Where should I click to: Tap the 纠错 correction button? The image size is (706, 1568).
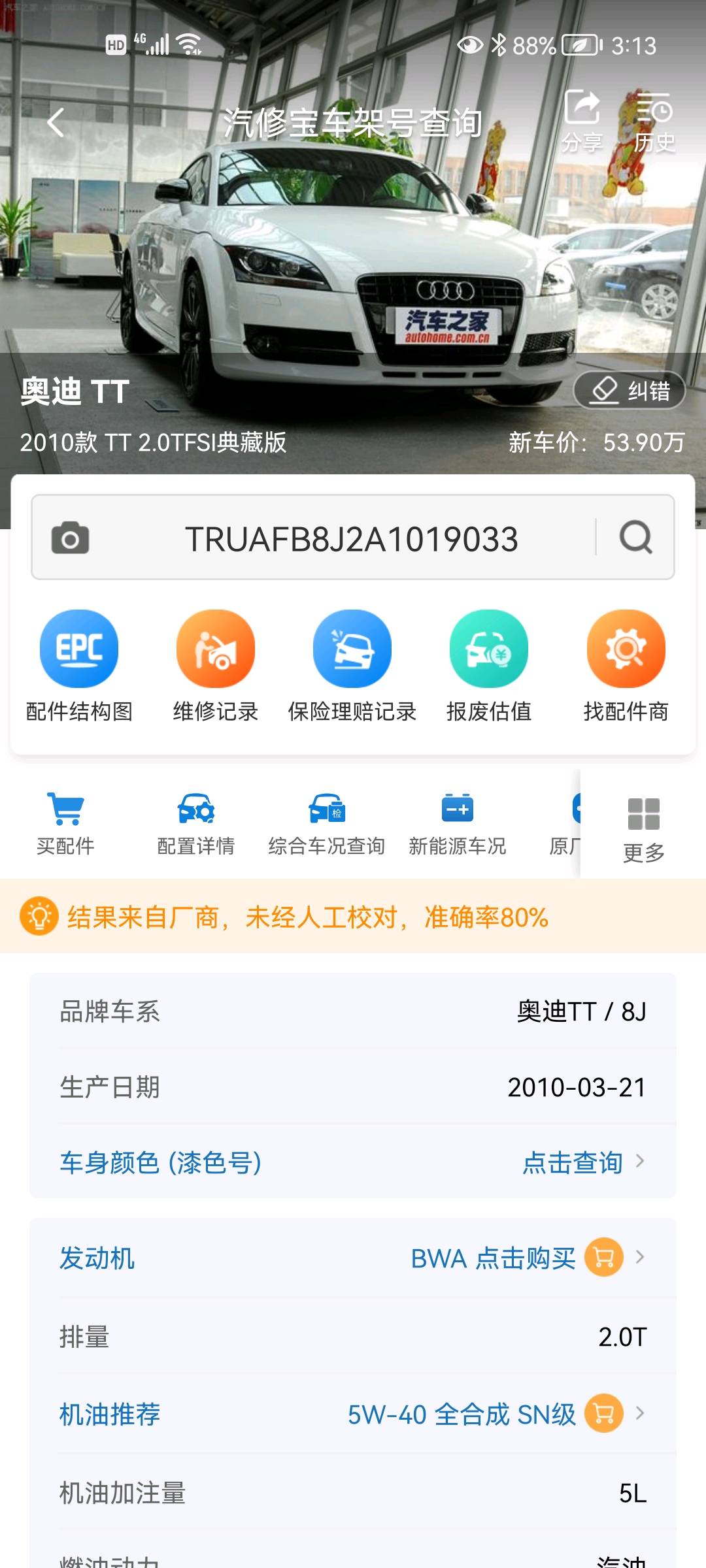[x=629, y=391]
